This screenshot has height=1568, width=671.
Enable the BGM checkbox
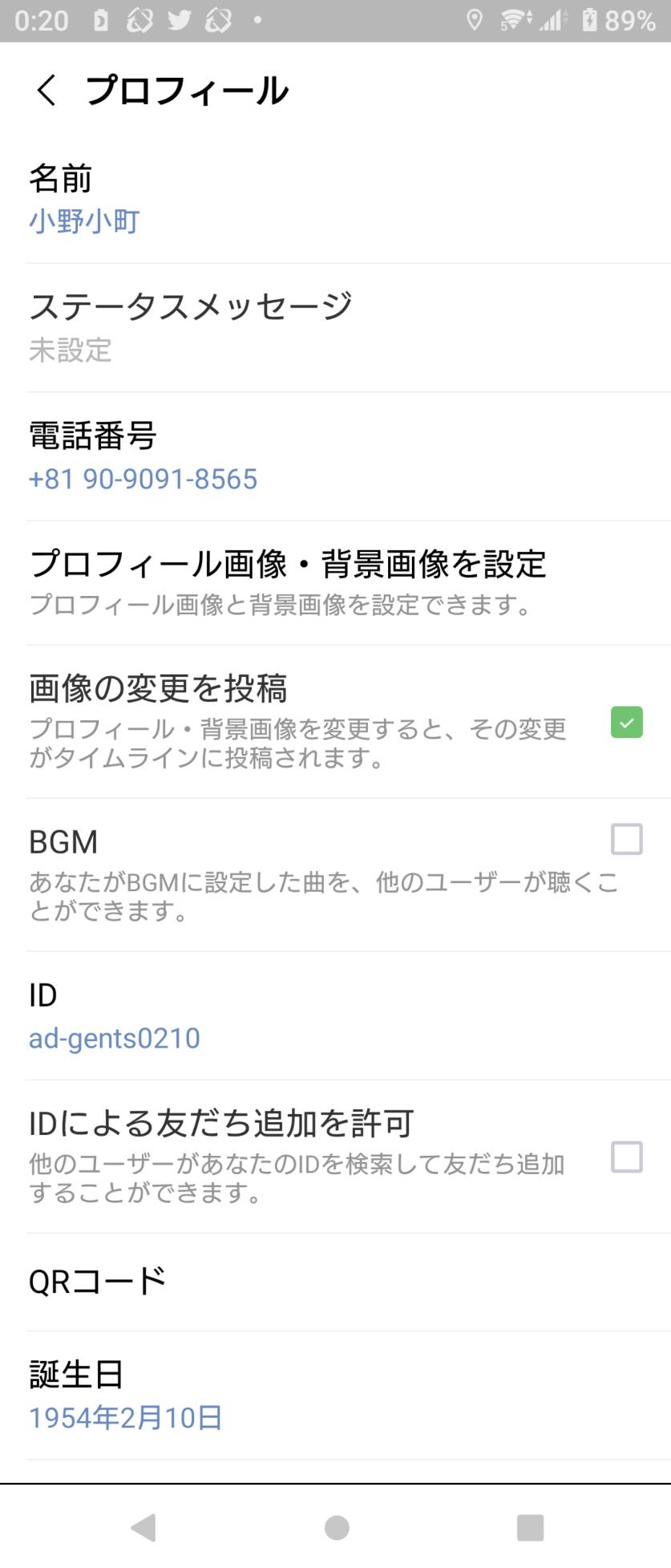point(626,840)
